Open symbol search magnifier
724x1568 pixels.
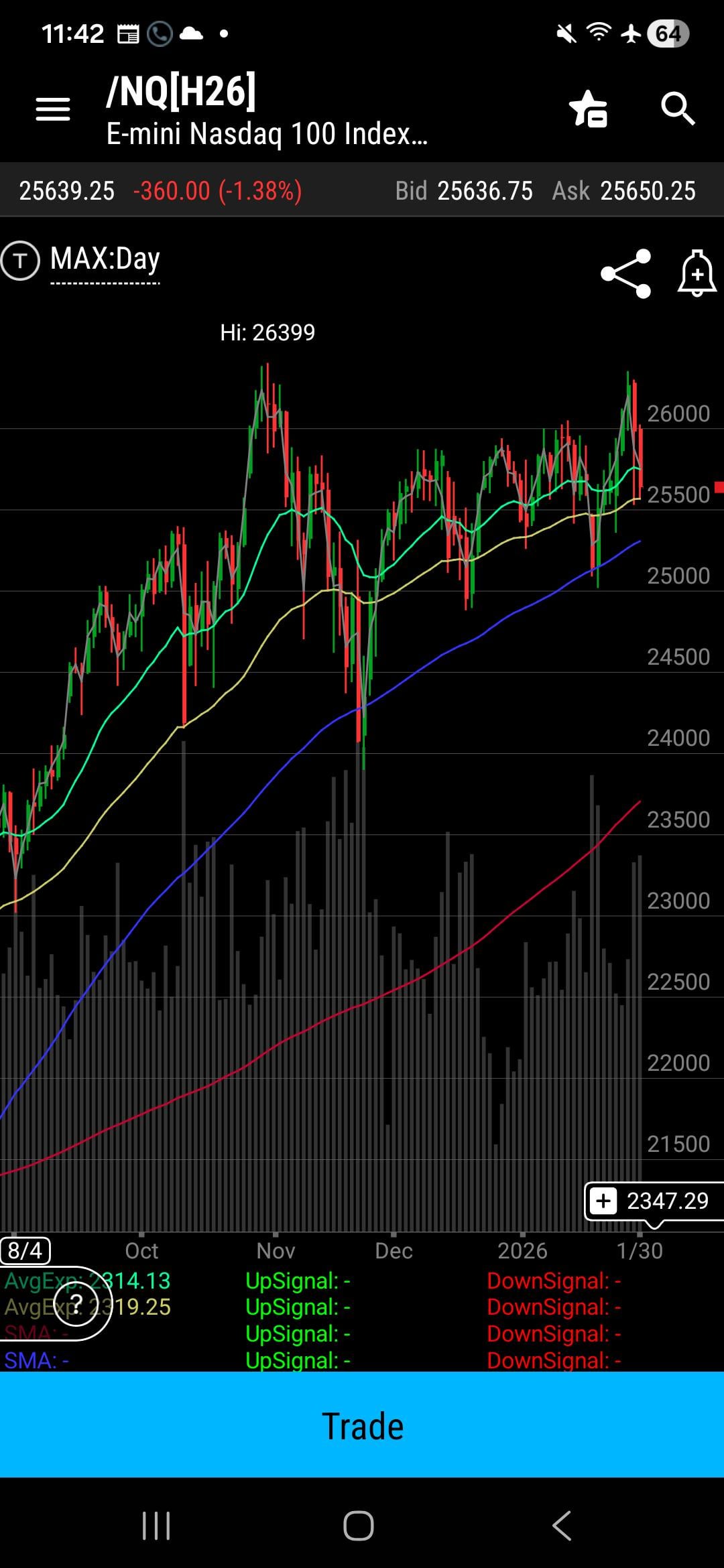[677, 109]
